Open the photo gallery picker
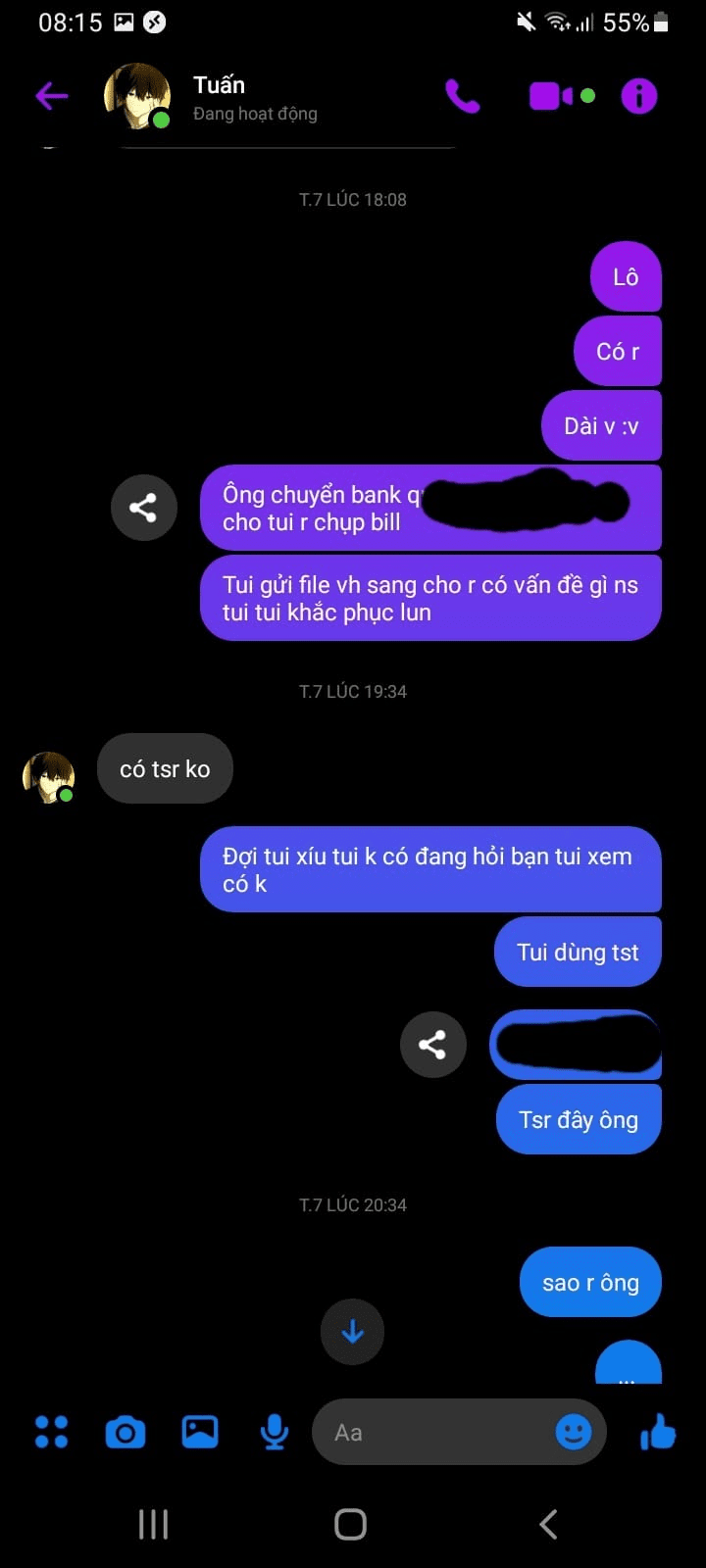This screenshot has height=1568, width=706. coord(200,1432)
